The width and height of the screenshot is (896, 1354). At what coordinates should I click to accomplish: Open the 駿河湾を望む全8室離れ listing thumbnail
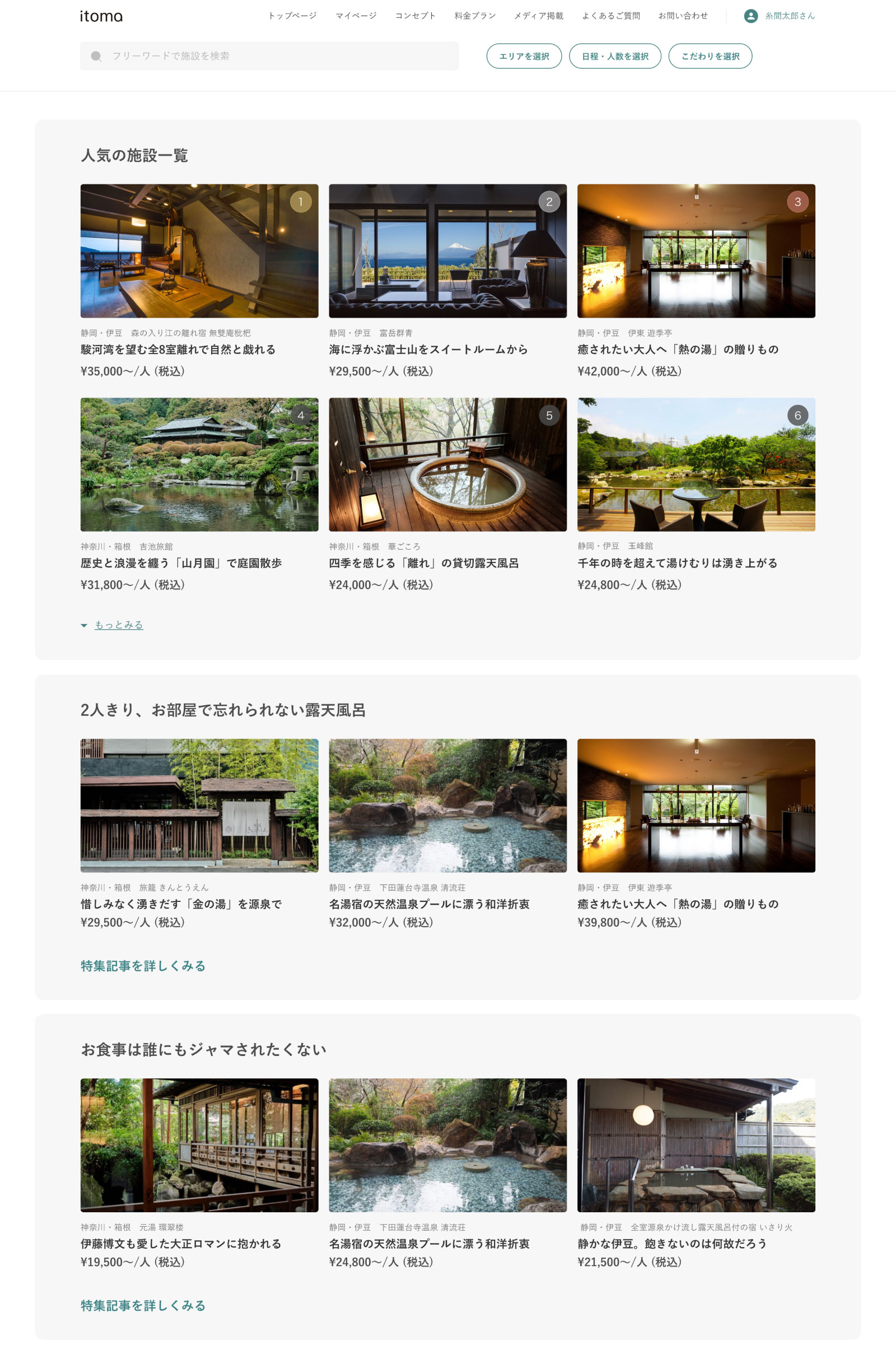tap(199, 250)
